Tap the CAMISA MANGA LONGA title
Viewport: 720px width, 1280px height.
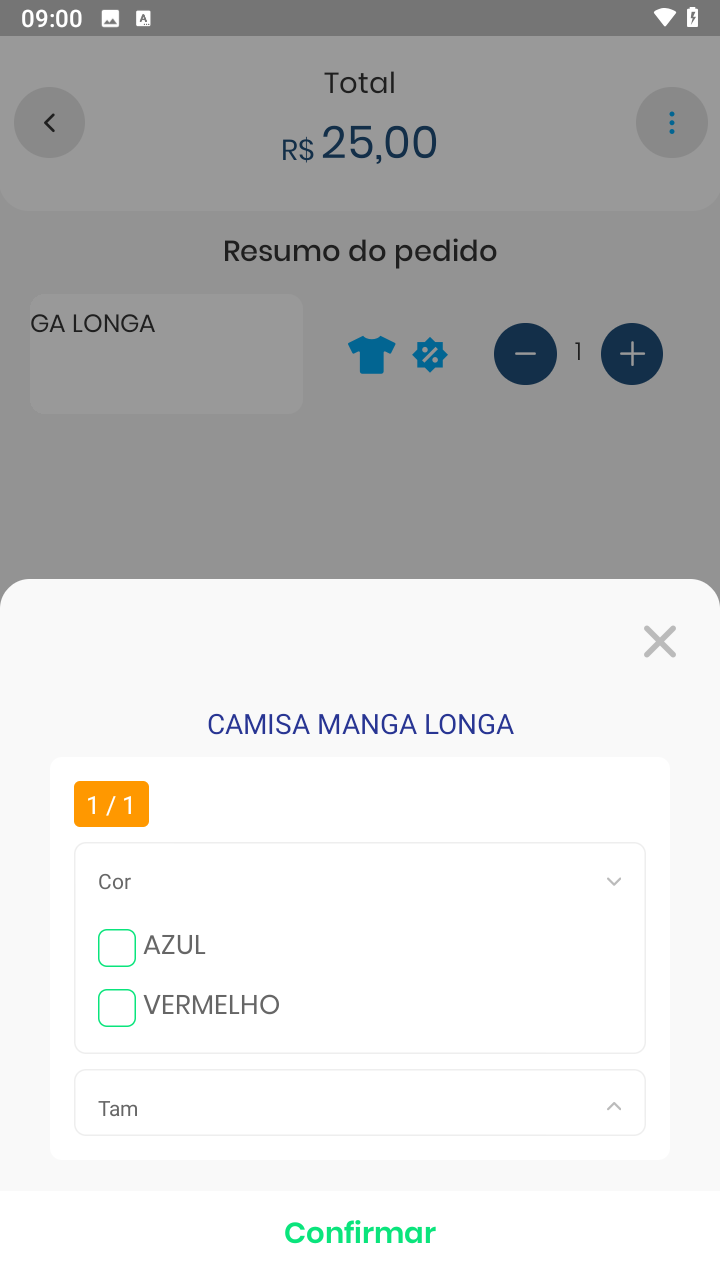coord(360,723)
